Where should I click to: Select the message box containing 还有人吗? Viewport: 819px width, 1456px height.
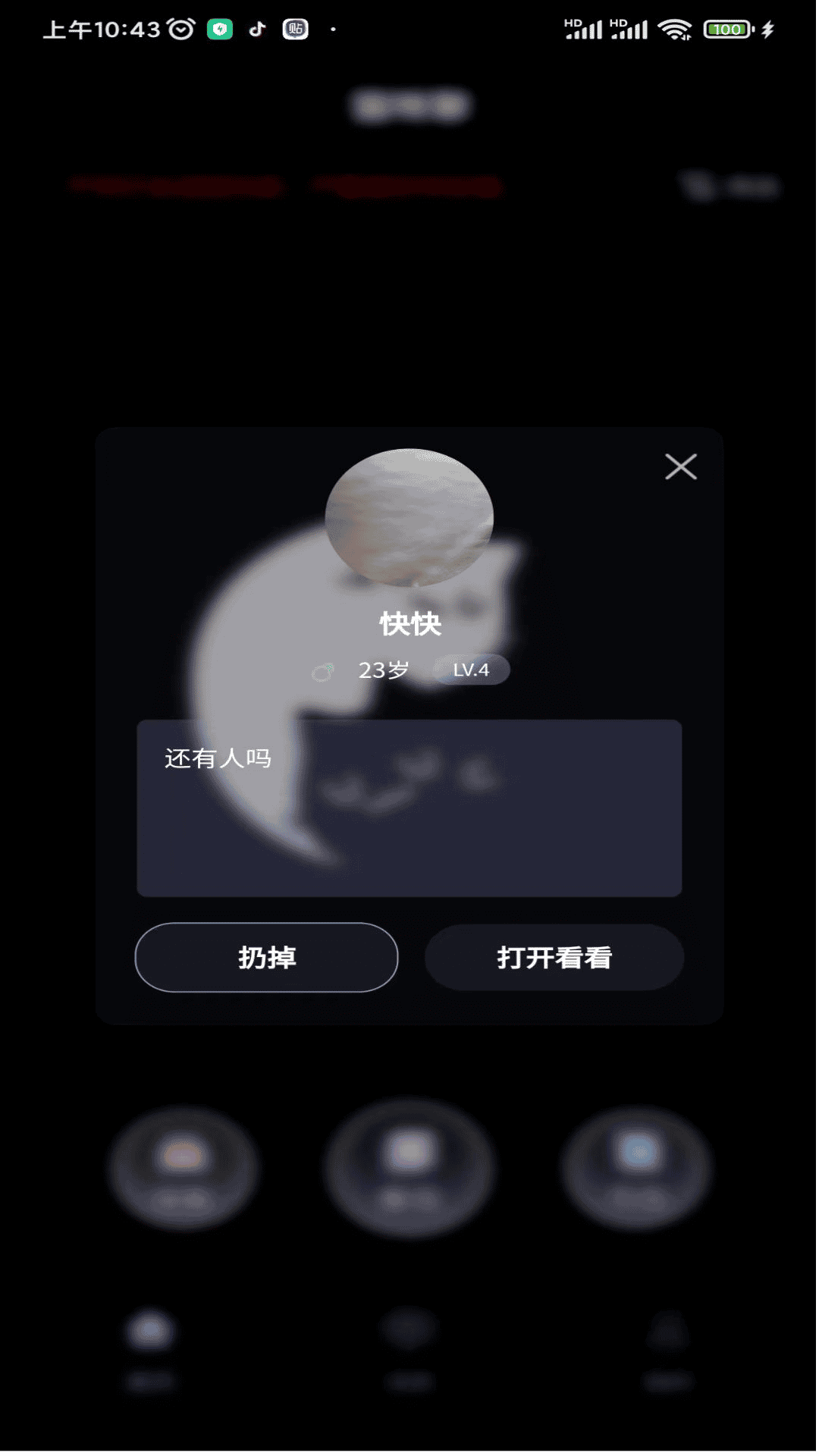pyautogui.click(x=409, y=809)
